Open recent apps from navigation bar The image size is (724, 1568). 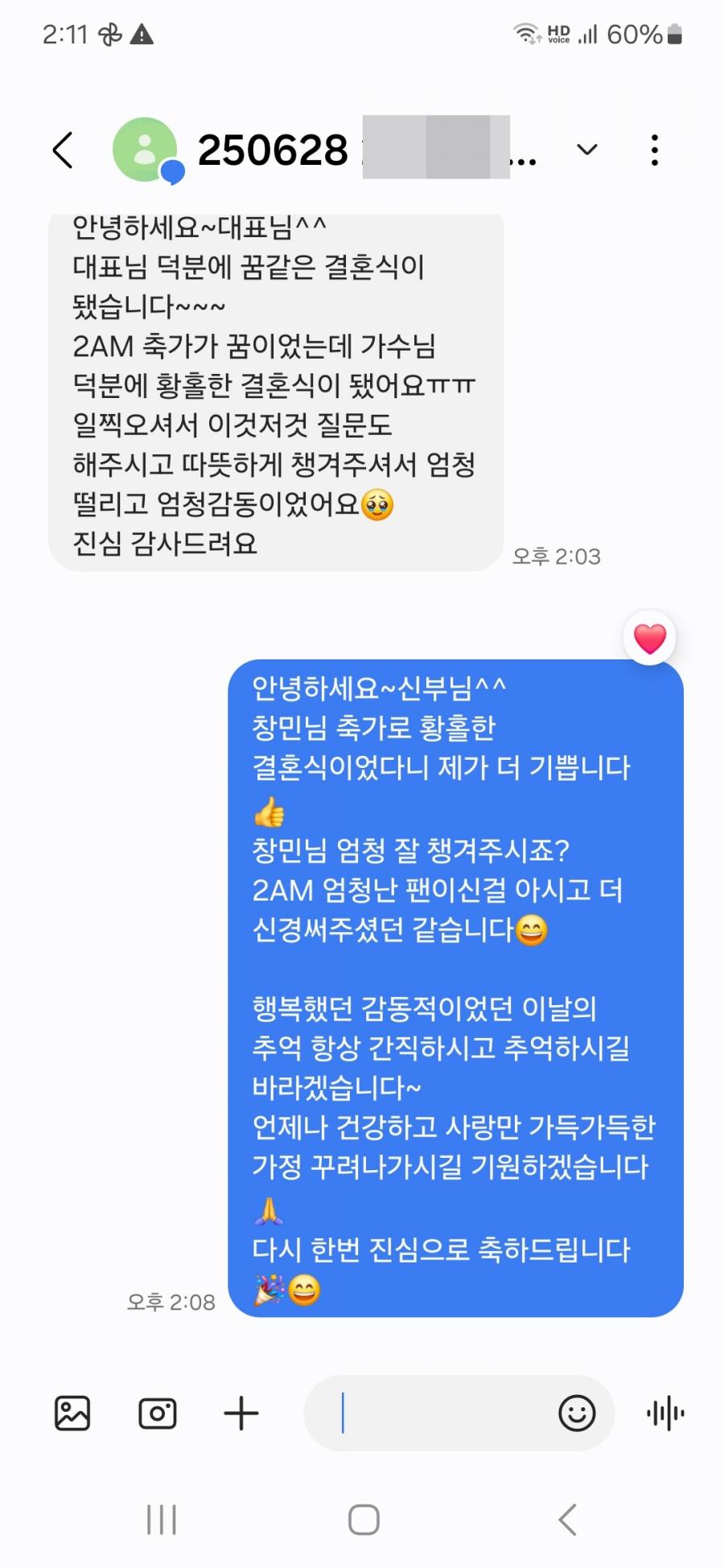[162, 1520]
